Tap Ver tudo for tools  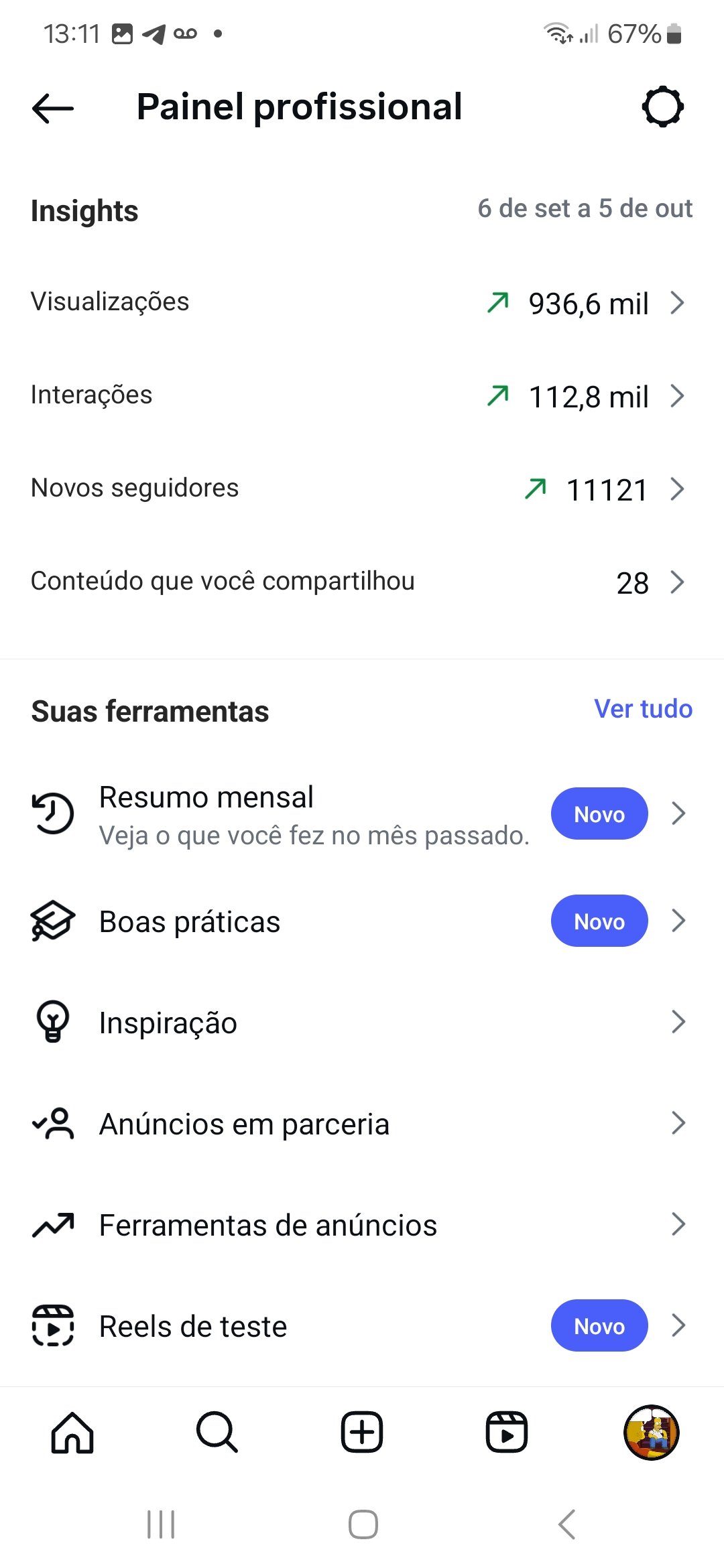(643, 709)
